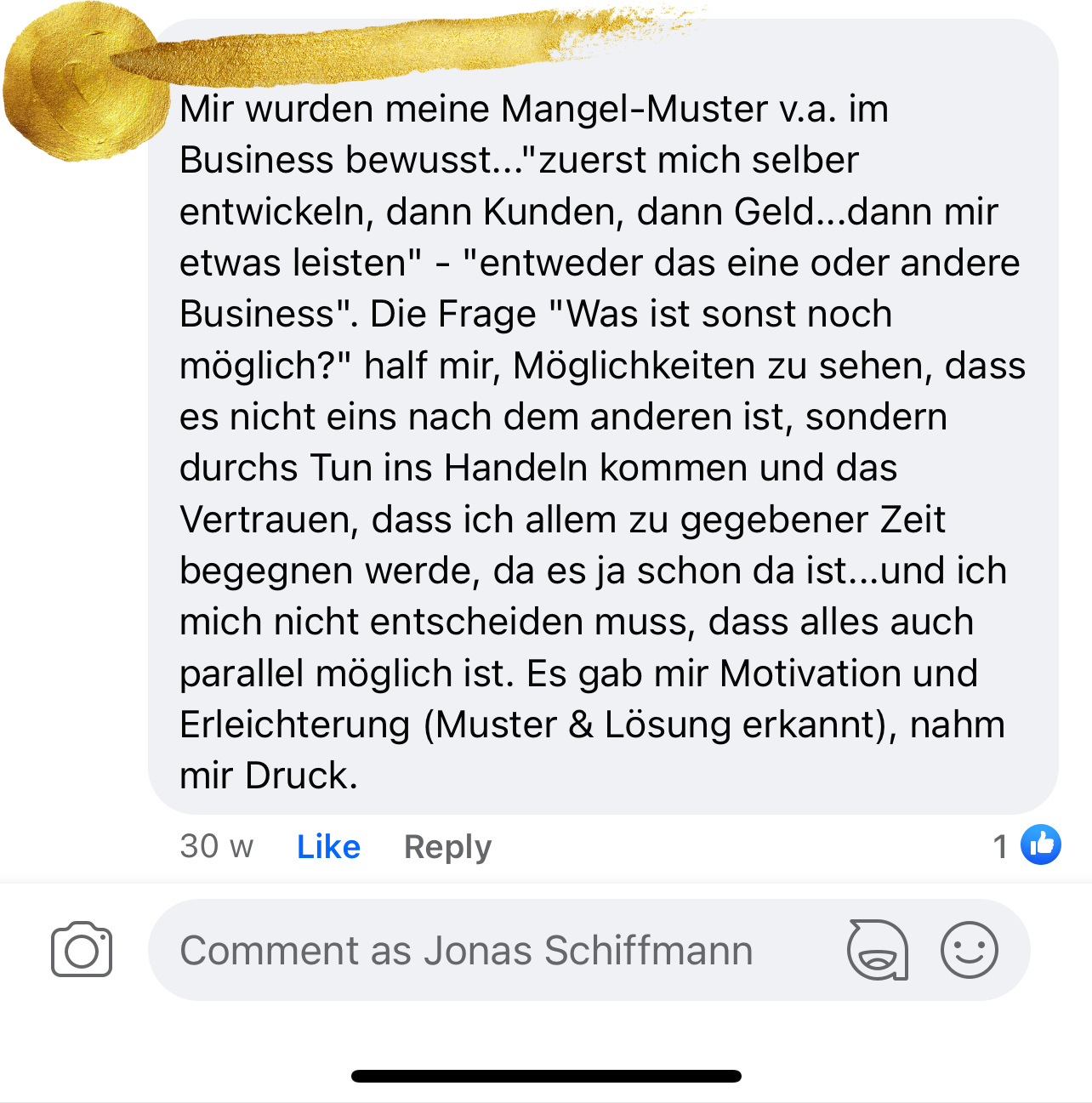View who reacted to the comment

click(x=1027, y=845)
